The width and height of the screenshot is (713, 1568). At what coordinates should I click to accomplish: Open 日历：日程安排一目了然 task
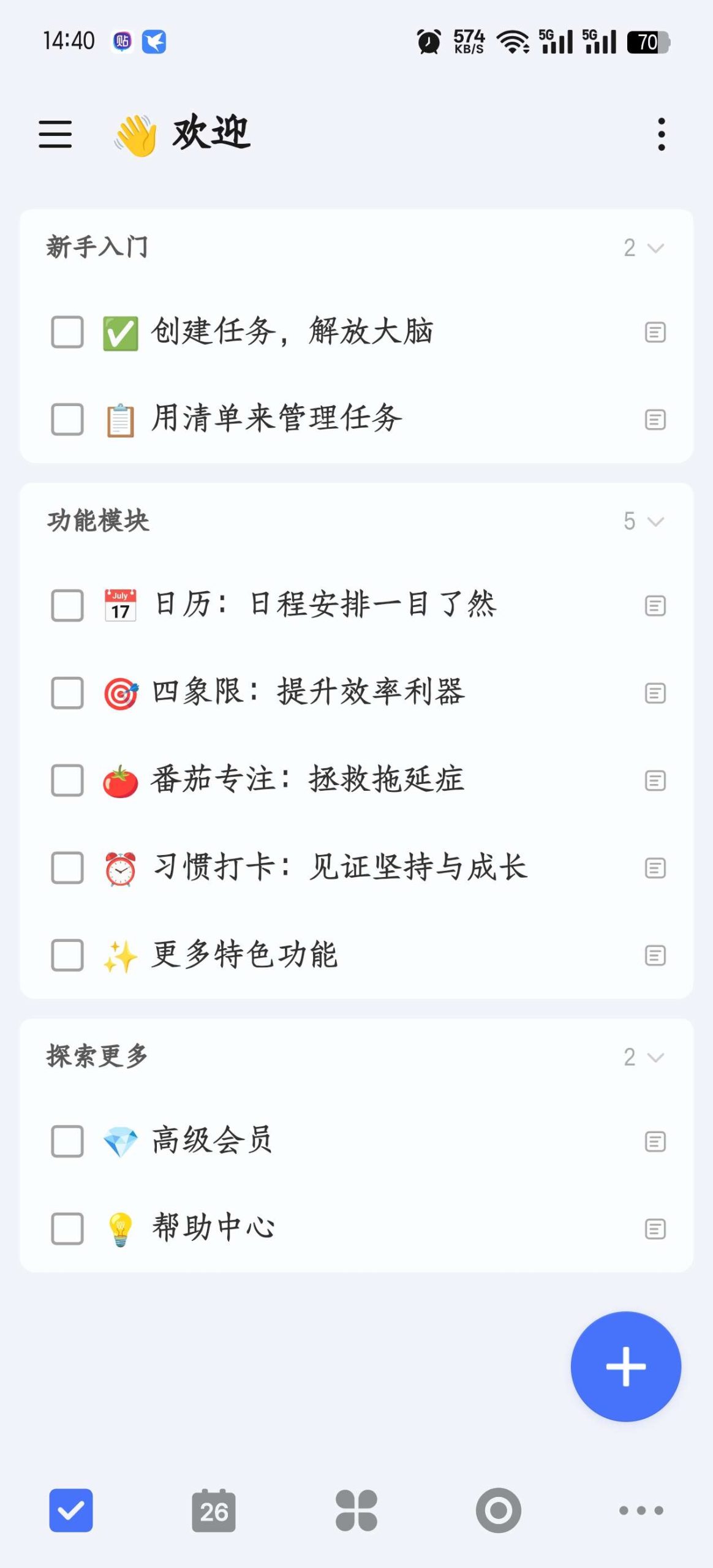(x=325, y=605)
